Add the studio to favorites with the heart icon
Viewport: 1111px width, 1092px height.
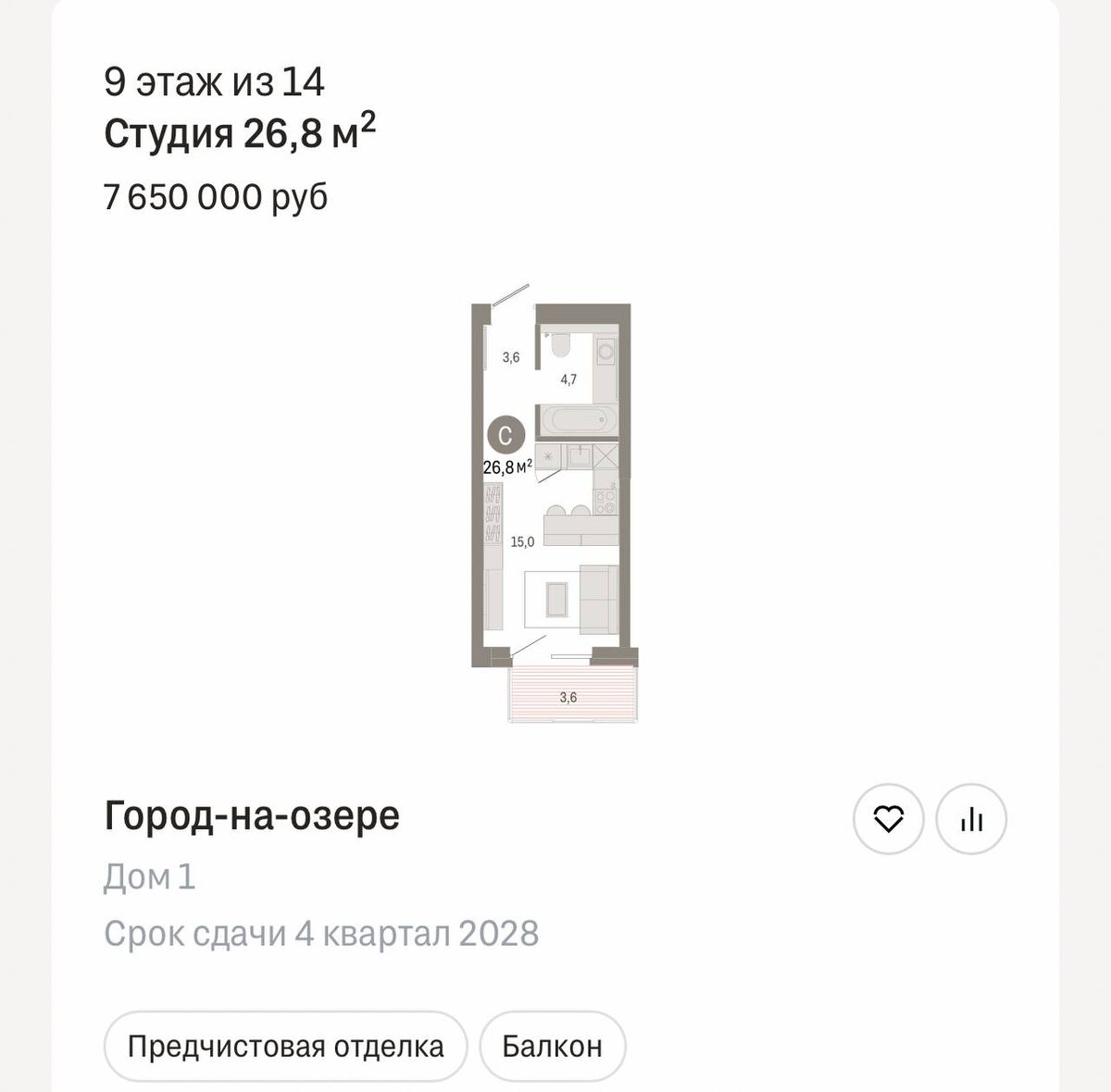pyautogui.click(x=888, y=819)
